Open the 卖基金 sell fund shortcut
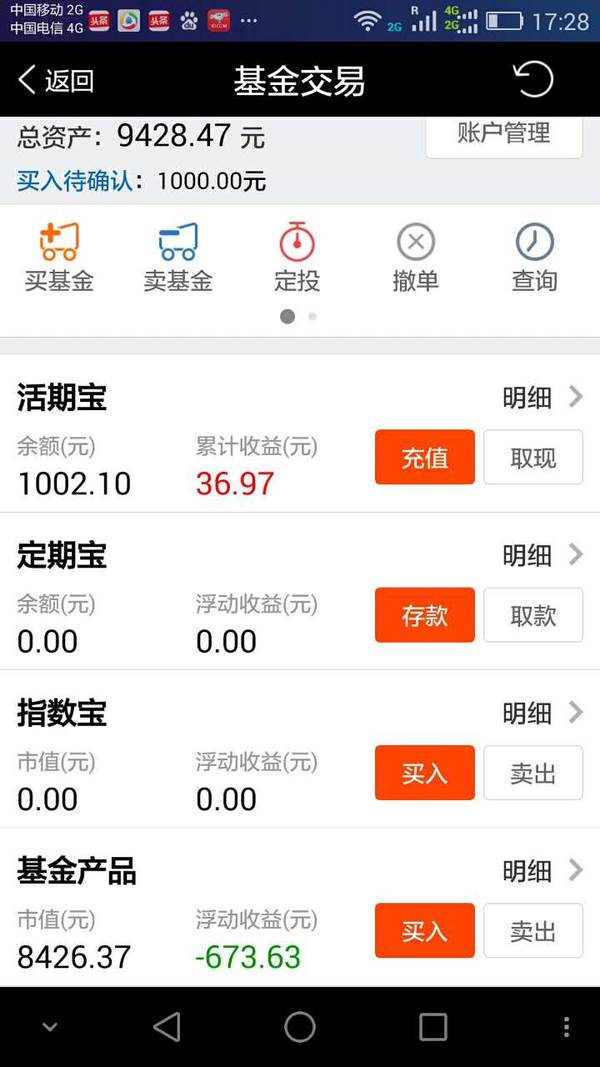Screen dimensions: 600x1067 coord(178,258)
